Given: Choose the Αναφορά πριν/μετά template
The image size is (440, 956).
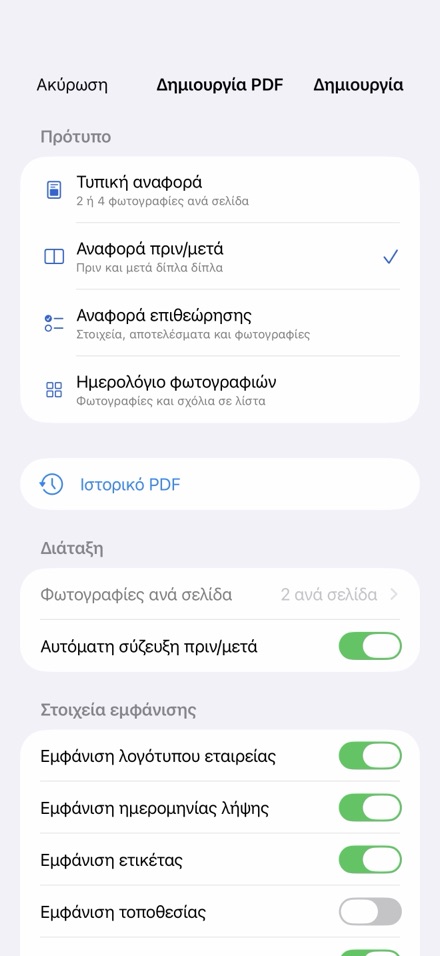Looking at the screenshot, I should 220,256.
